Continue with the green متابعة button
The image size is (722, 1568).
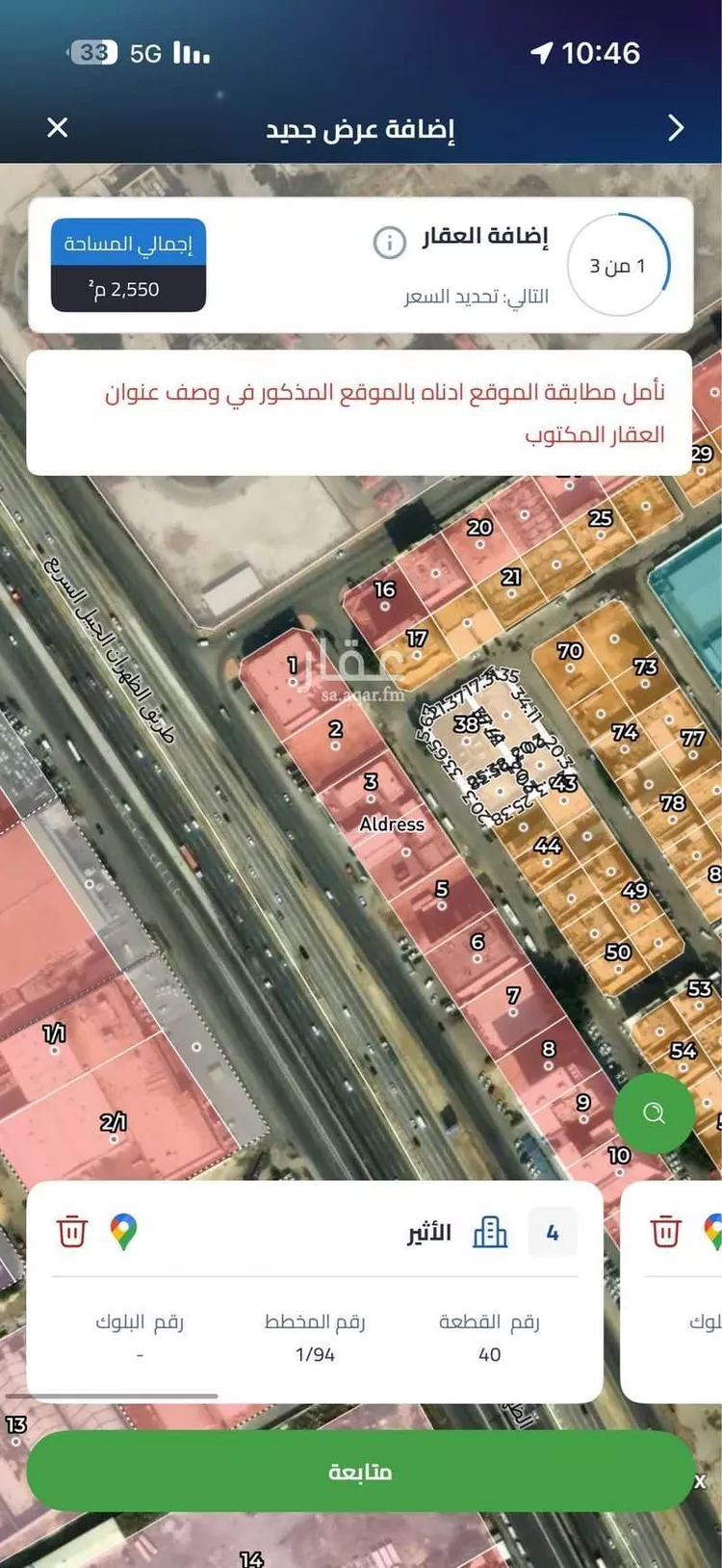coord(360,1471)
